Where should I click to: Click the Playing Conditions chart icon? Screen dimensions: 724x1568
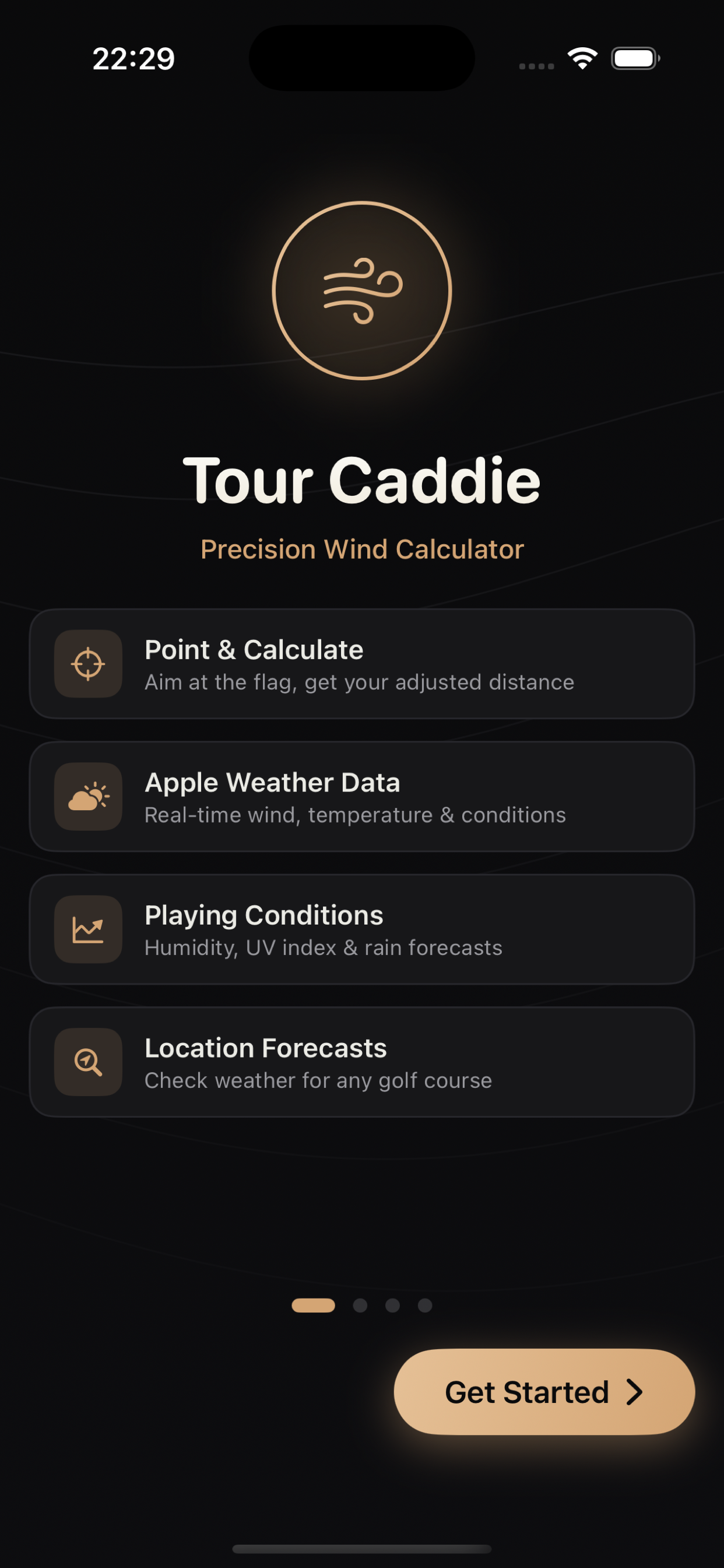click(x=88, y=929)
